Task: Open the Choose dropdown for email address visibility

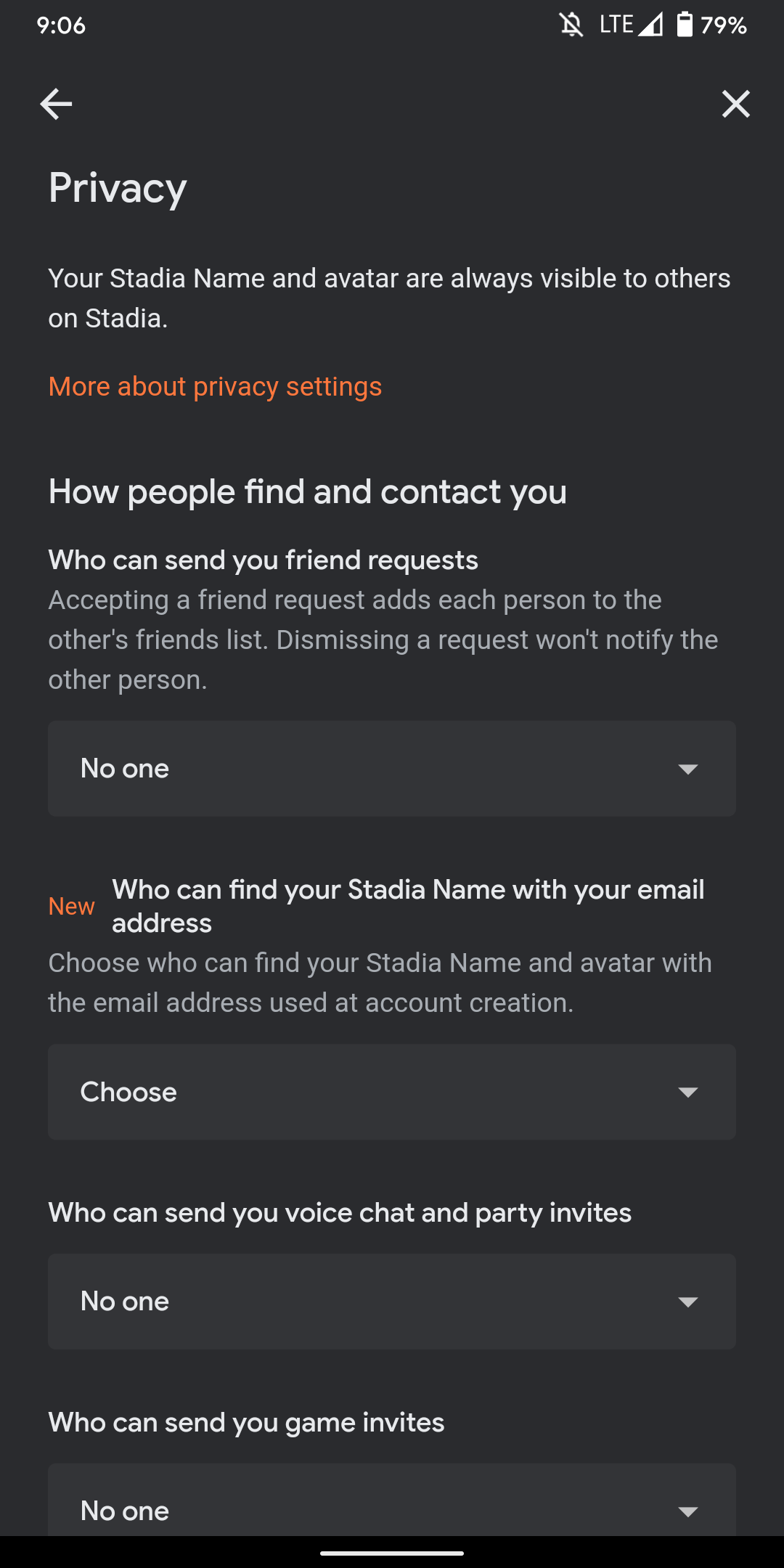Action: [392, 1092]
